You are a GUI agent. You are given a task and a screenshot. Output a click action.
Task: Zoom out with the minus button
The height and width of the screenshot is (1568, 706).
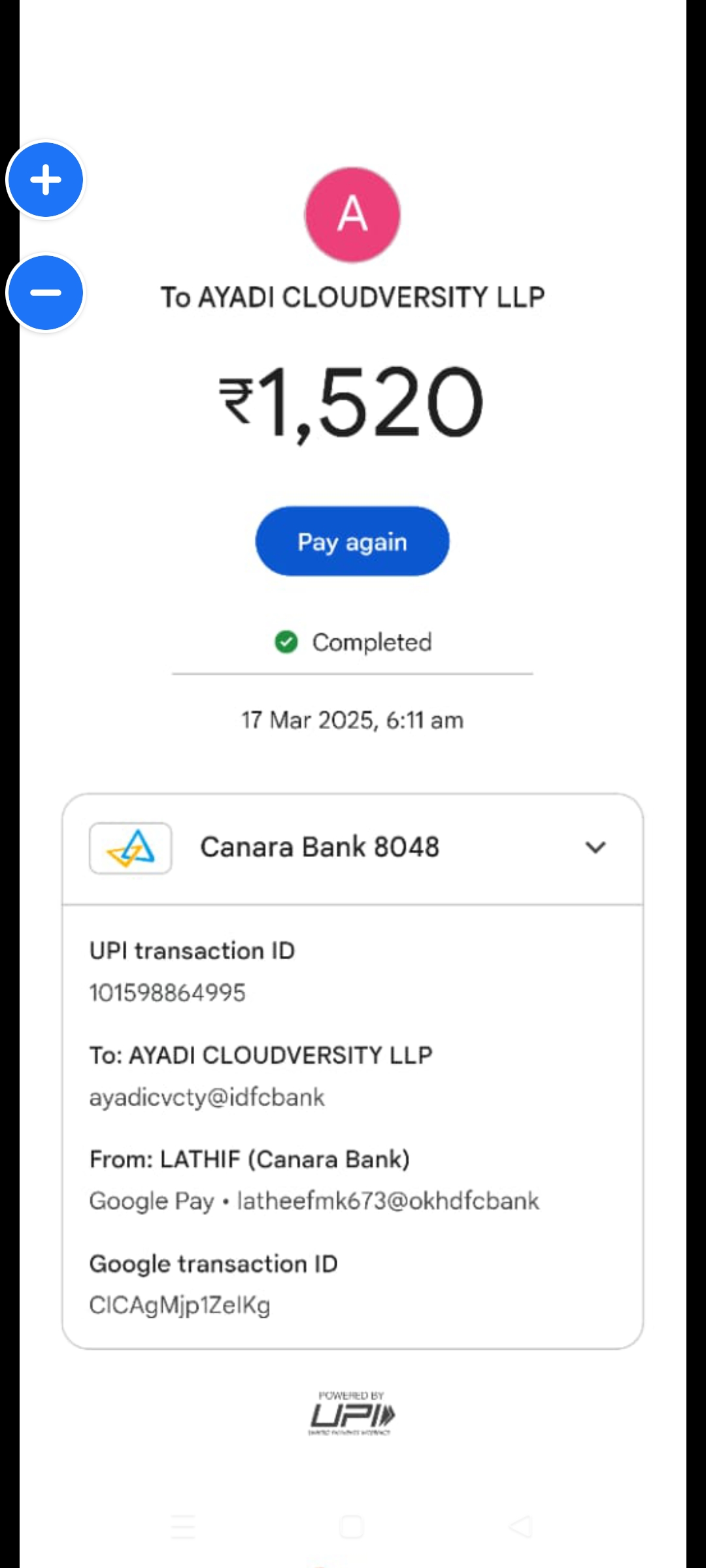point(45,292)
